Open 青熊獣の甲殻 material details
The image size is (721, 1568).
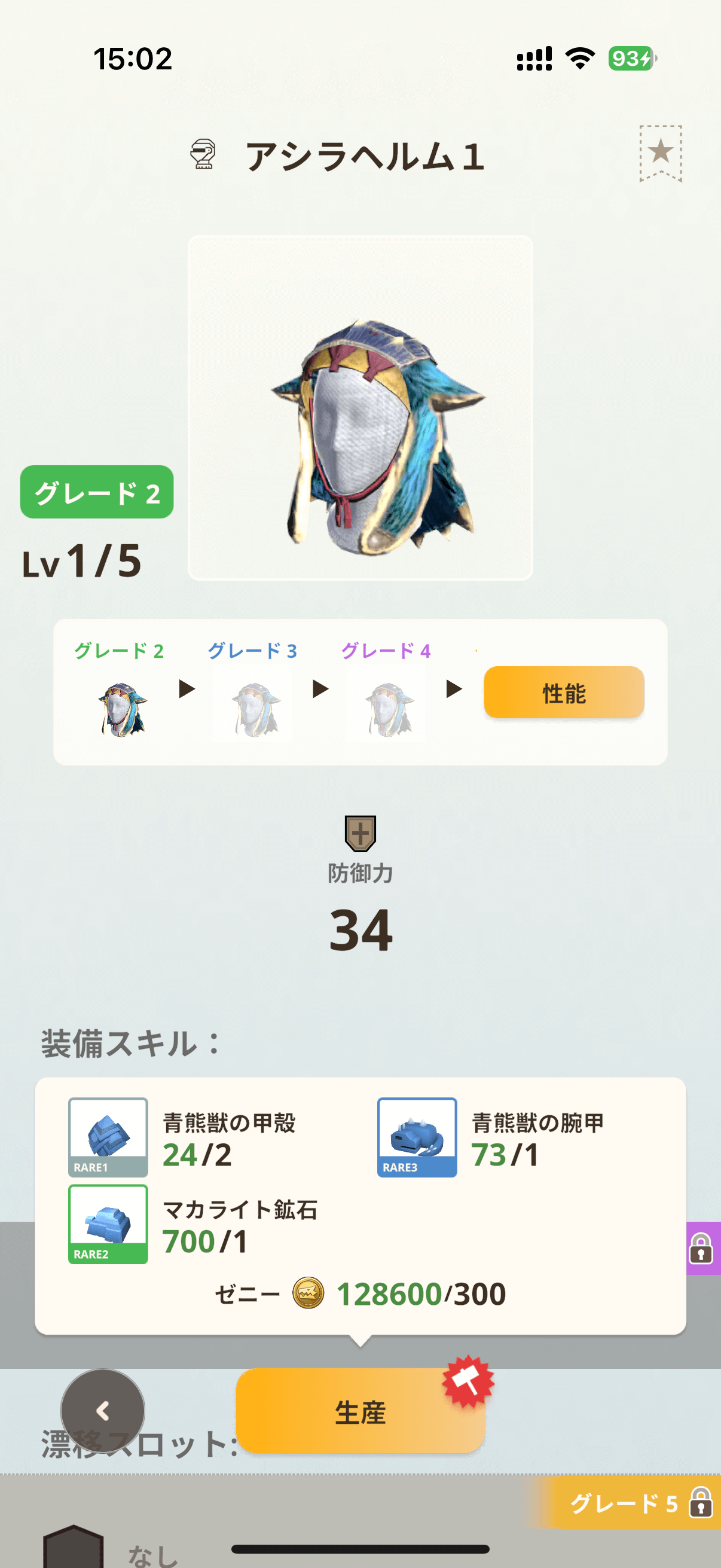(x=108, y=1137)
